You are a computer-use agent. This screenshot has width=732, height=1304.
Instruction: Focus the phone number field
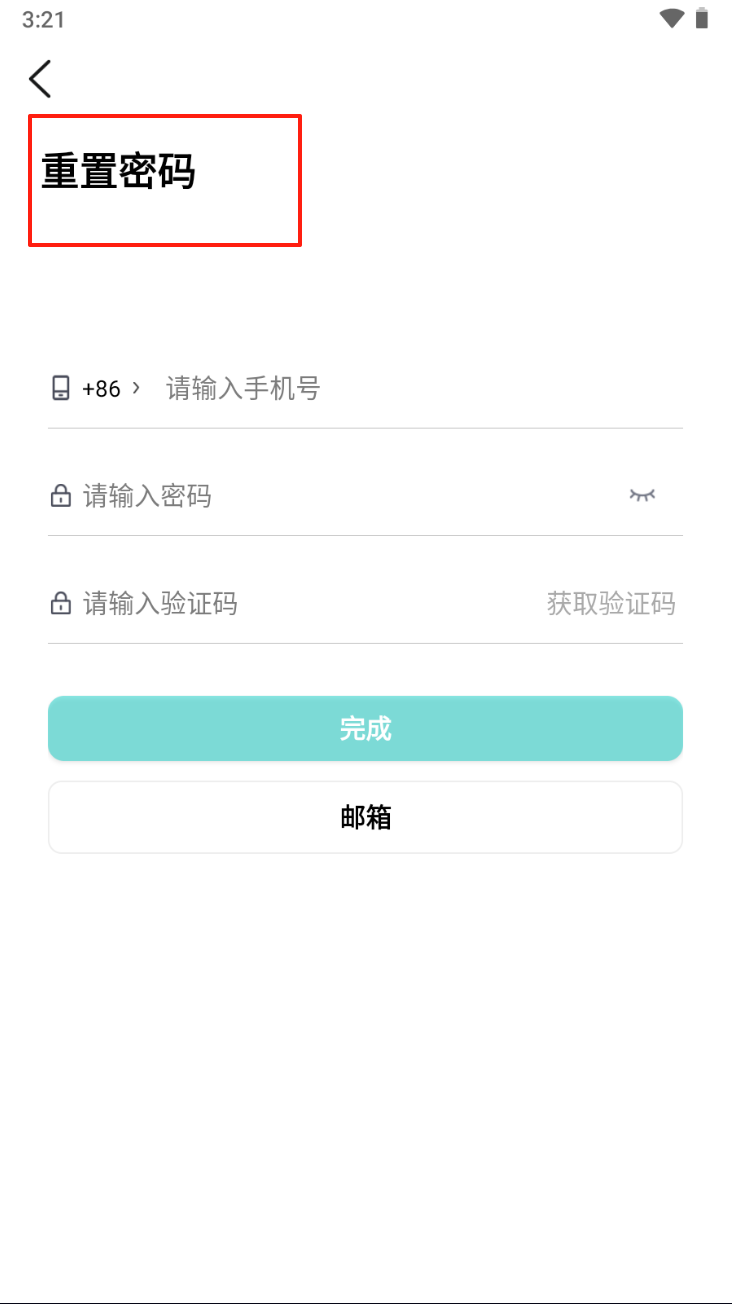[x=400, y=389]
